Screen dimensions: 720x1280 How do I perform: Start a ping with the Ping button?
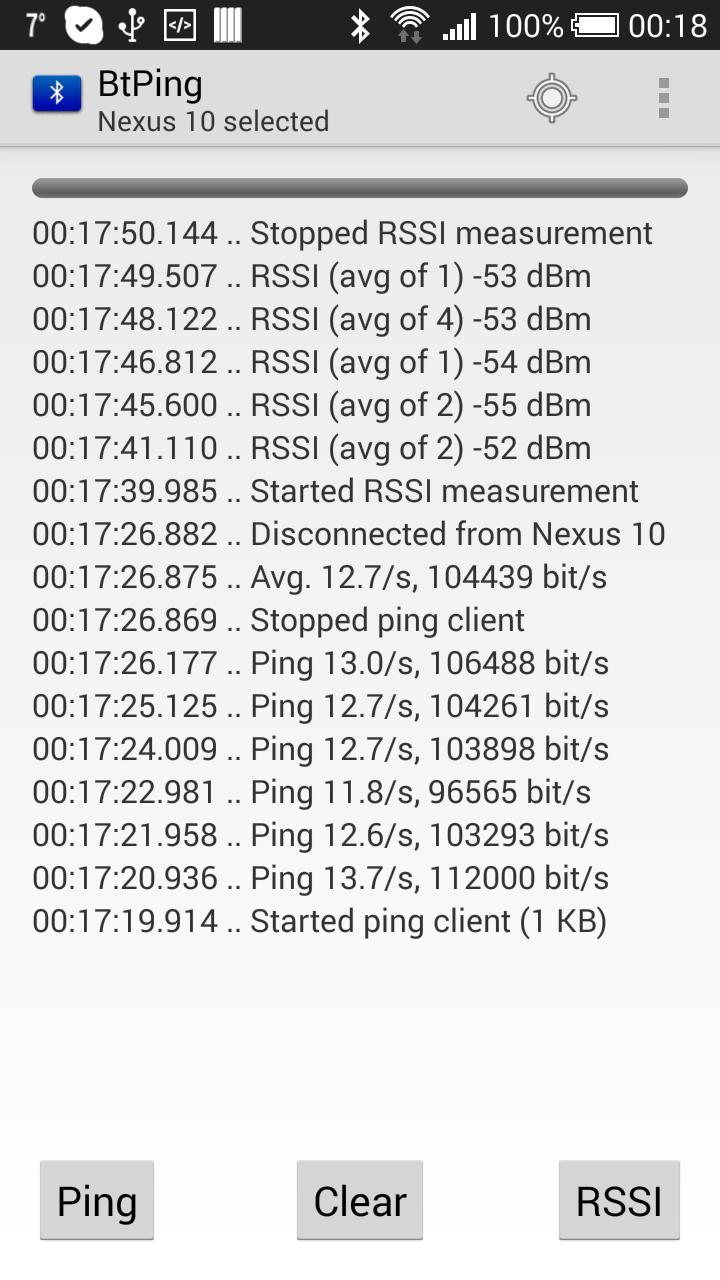click(x=96, y=1199)
